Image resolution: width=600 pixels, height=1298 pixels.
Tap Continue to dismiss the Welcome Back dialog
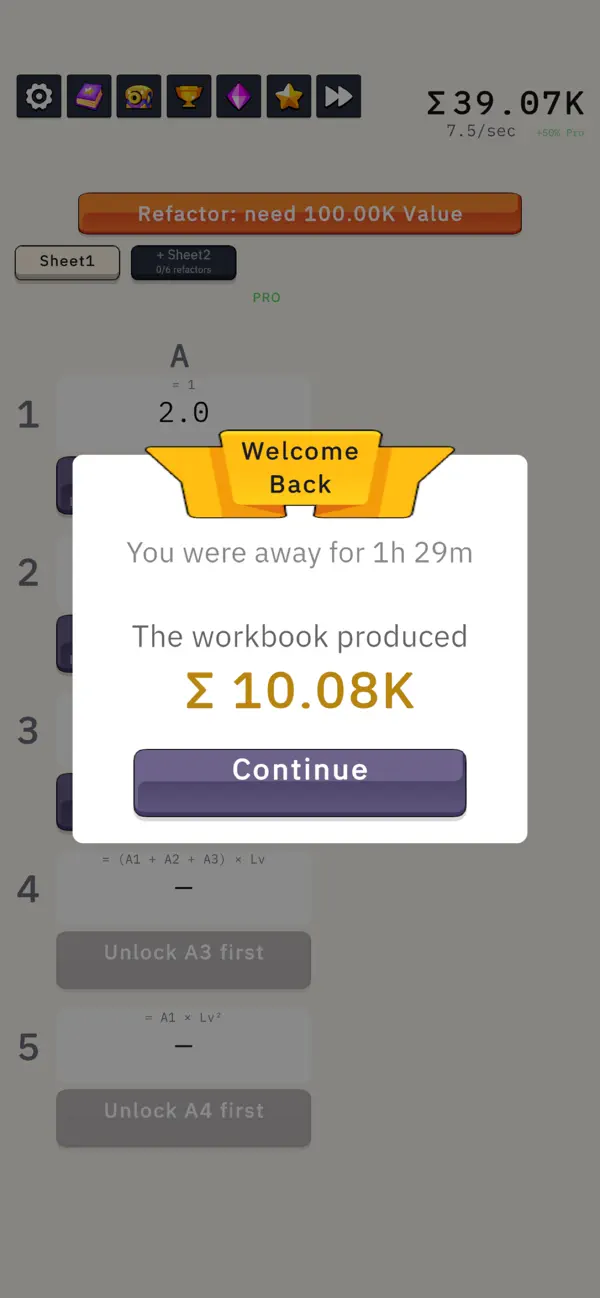click(300, 783)
